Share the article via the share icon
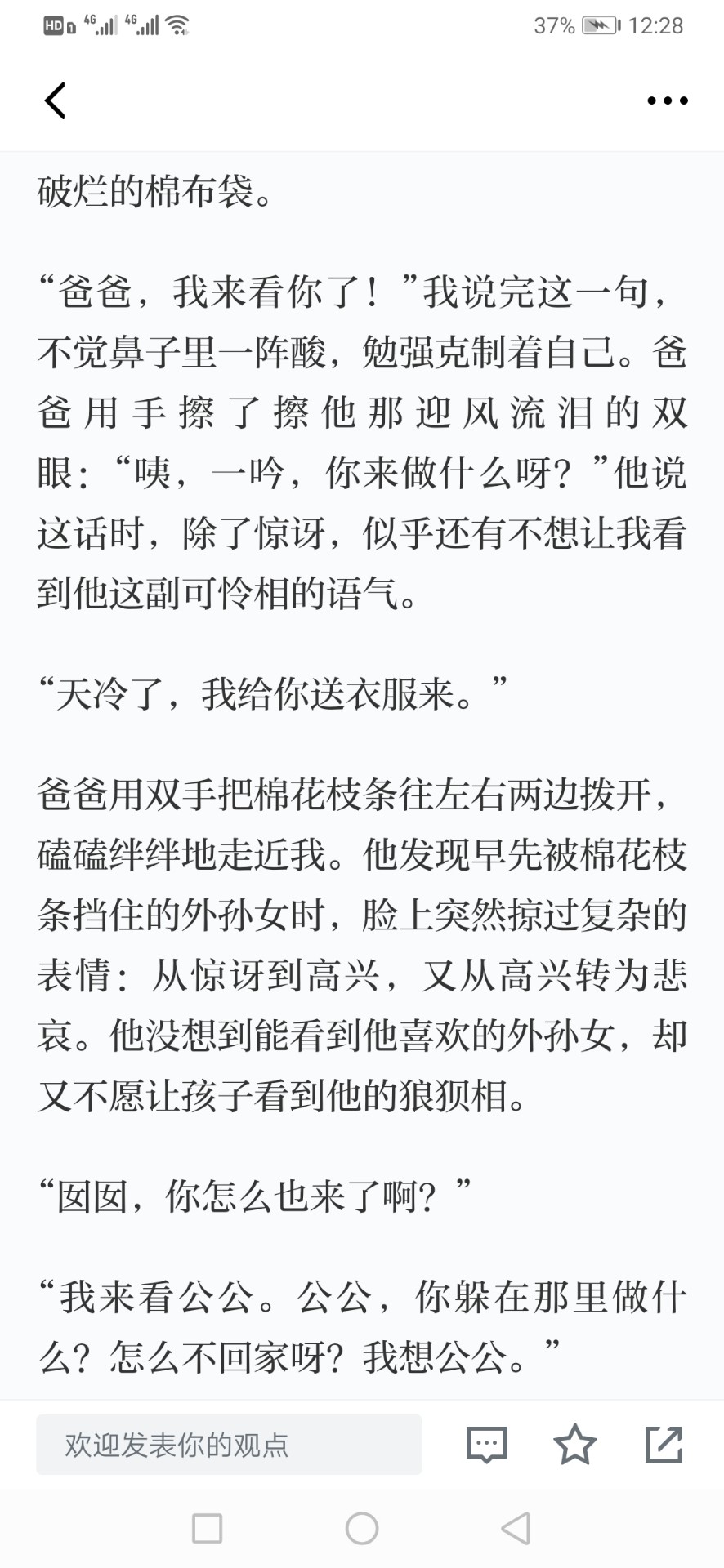This screenshot has width=724, height=1568. tap(664, 1444)
